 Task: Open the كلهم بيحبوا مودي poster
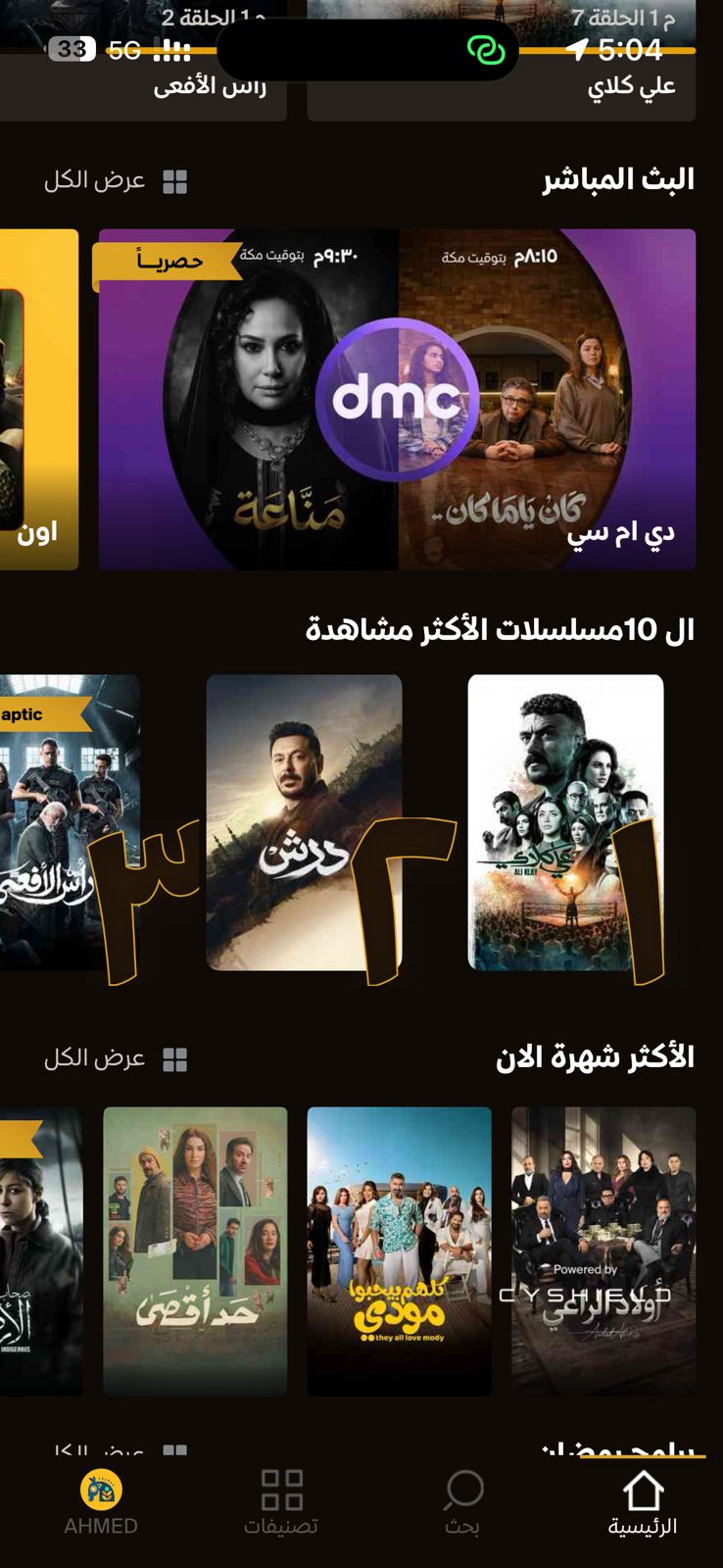pyautogui.click(x=399, y=1249)
